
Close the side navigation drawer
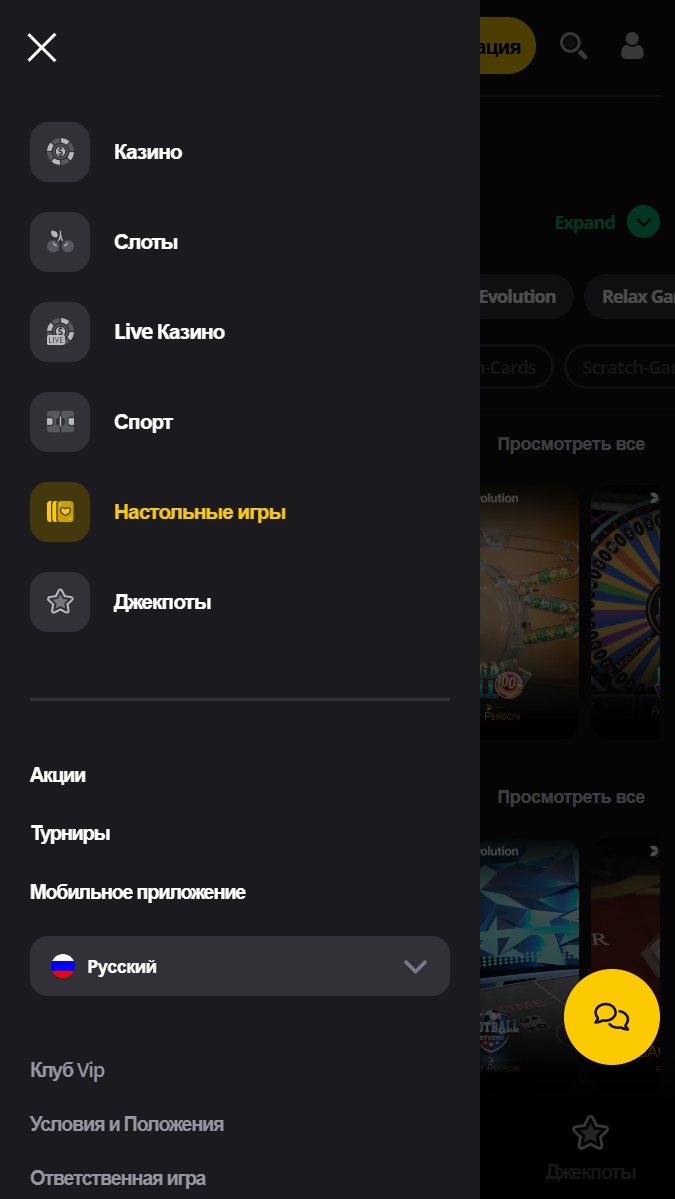42,47
